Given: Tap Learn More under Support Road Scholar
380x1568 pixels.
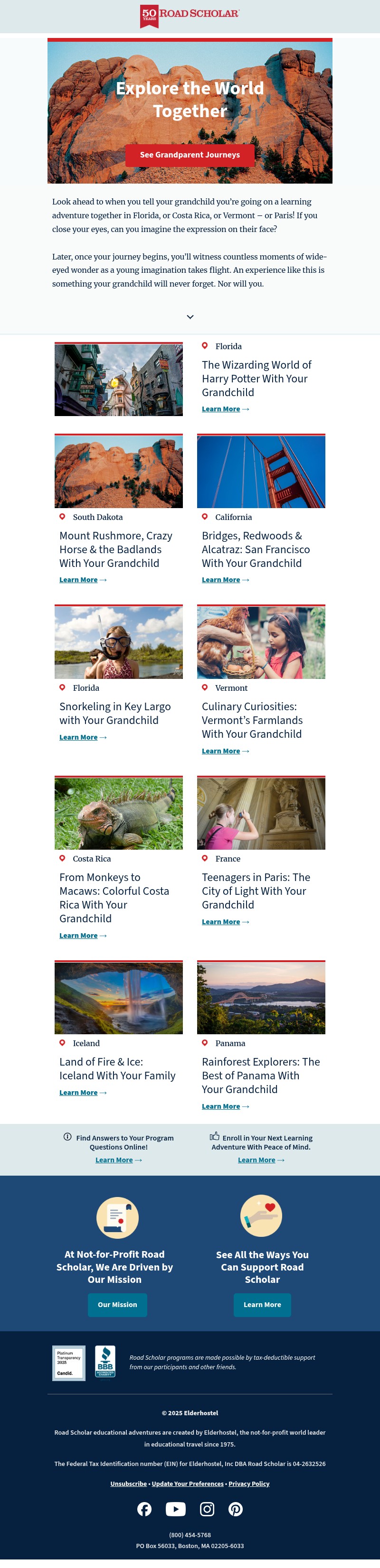Looking at the screenshot, I should tap(262, 1304).
